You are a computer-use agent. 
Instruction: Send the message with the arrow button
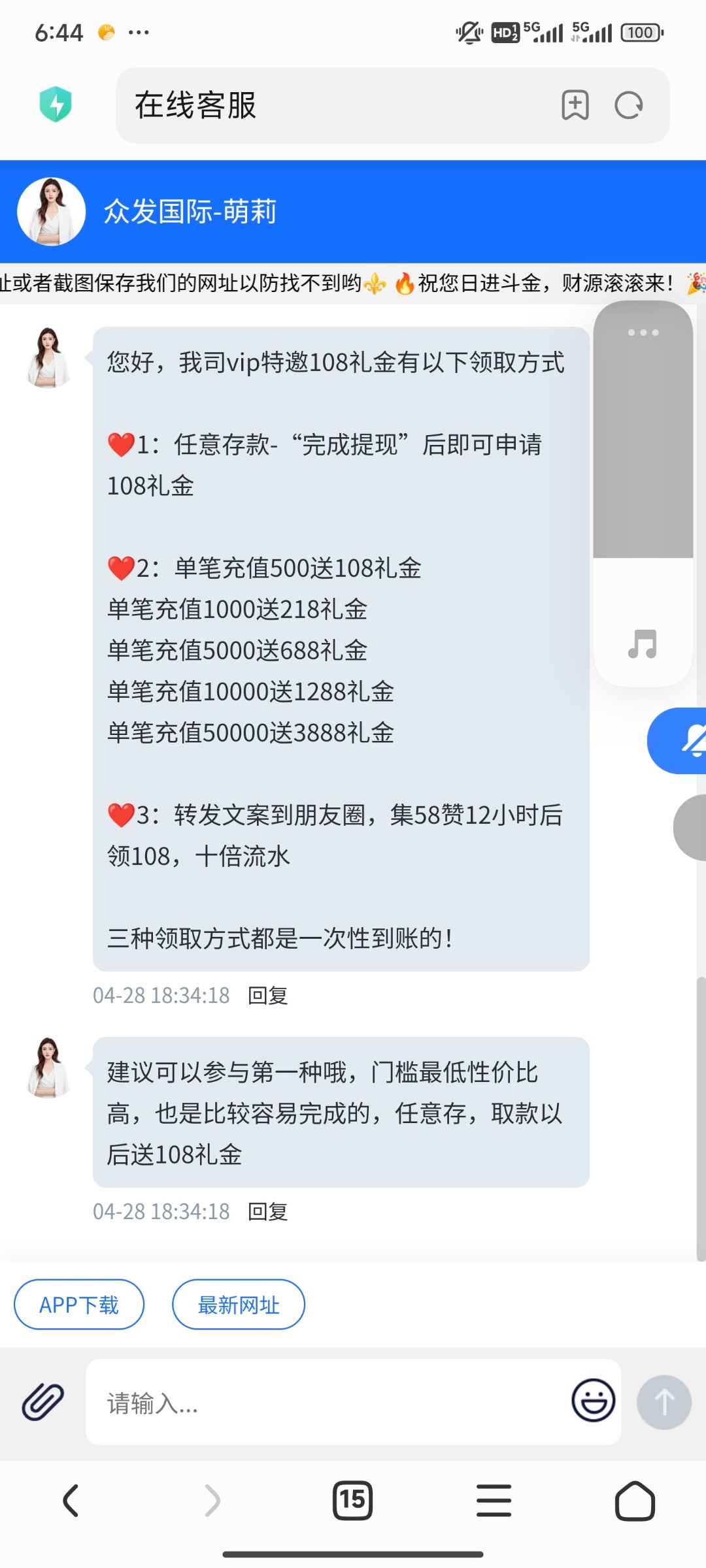(664, 1402)
